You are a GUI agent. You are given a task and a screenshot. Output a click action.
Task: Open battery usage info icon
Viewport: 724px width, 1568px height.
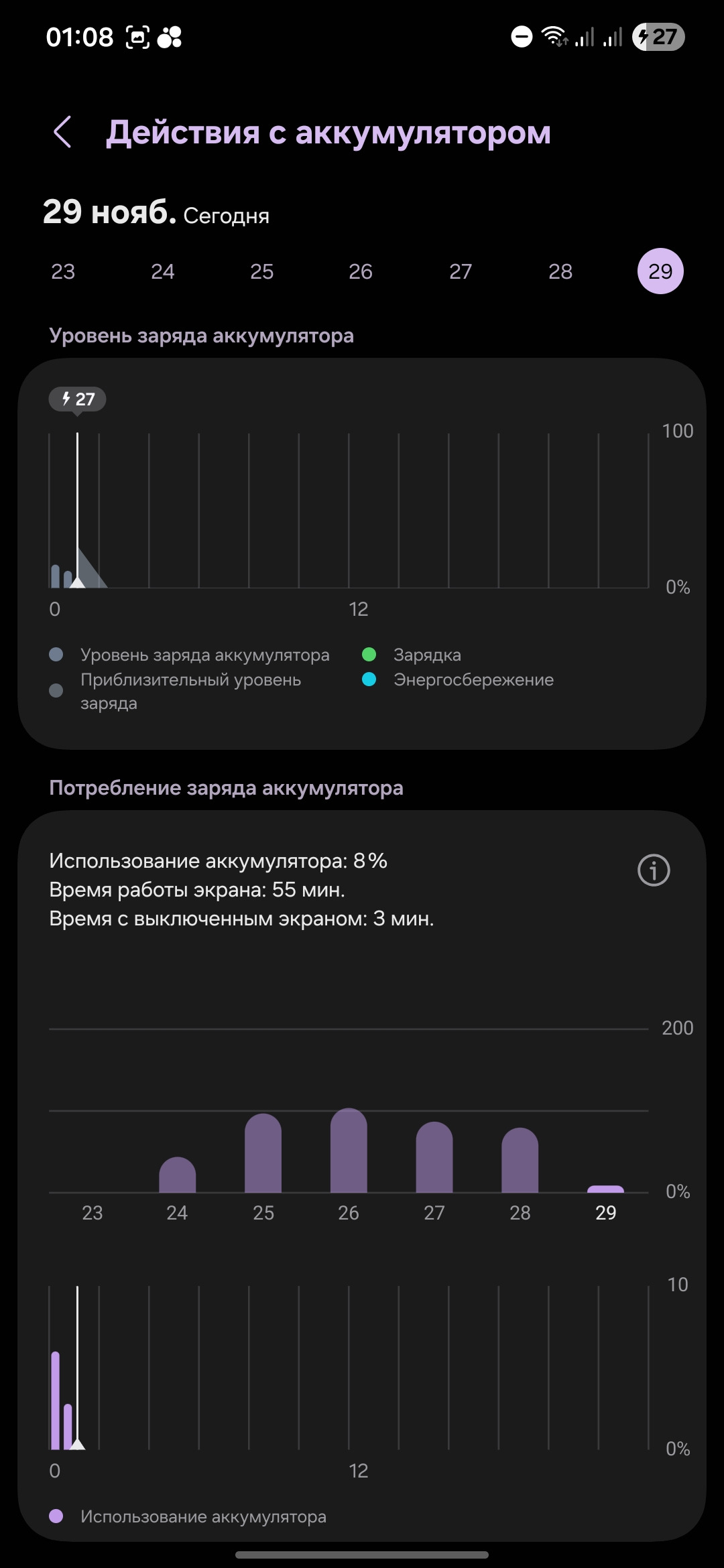point(654,870)
